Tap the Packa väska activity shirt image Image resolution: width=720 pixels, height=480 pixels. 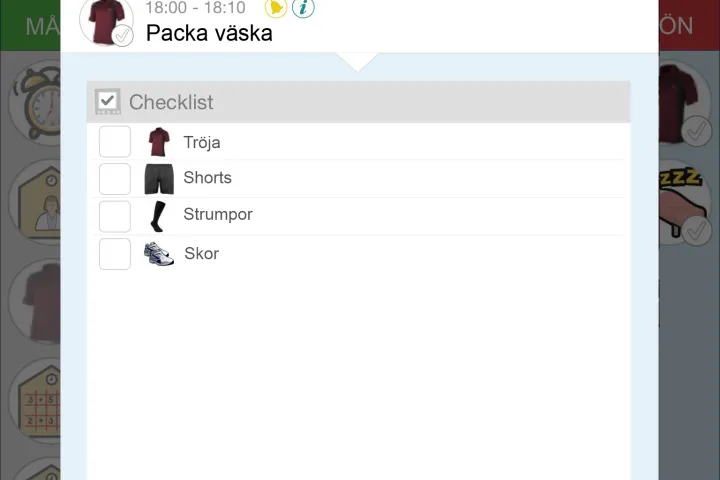tap(106, 20)
